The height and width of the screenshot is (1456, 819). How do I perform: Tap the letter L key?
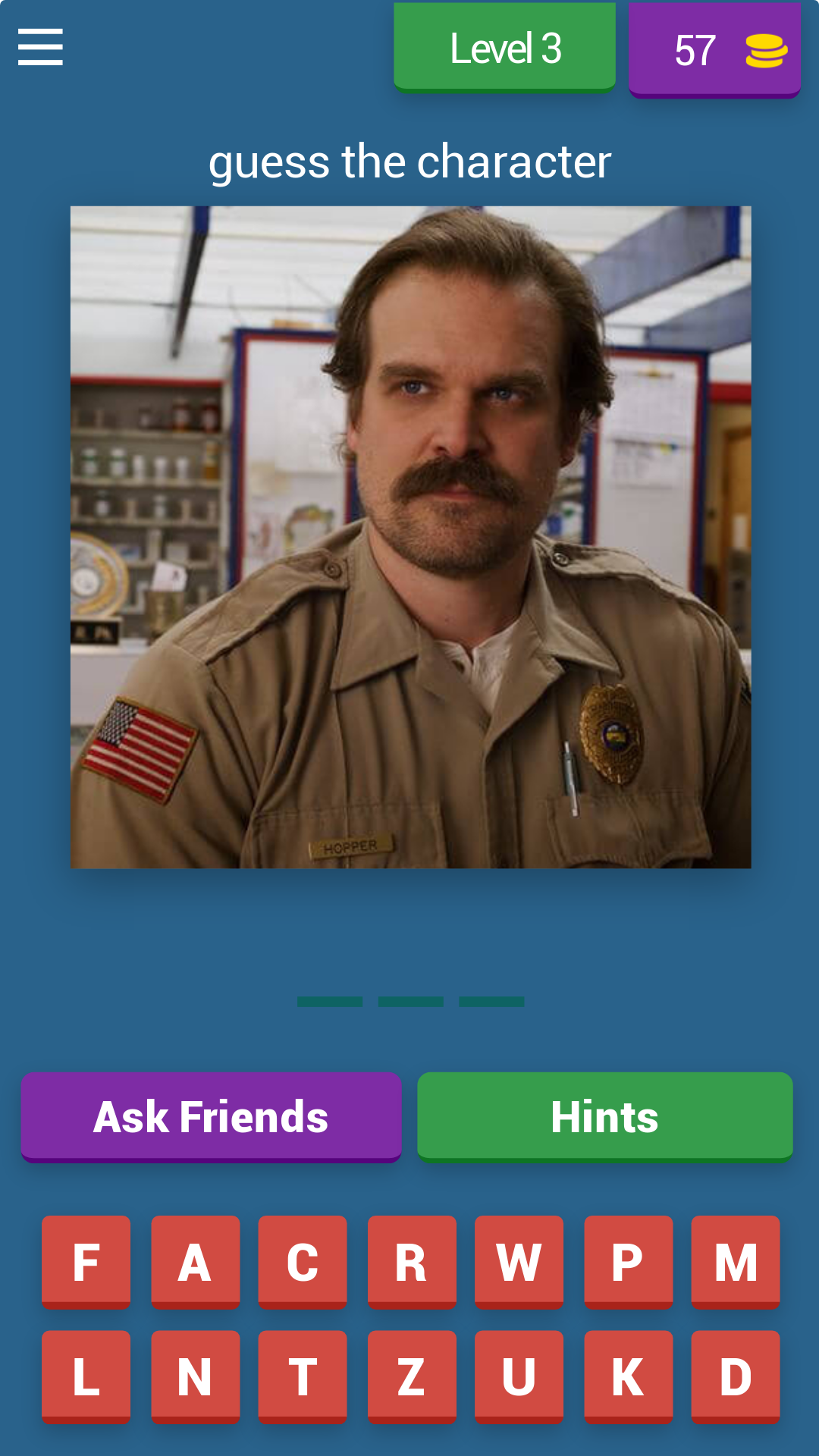86,1377
